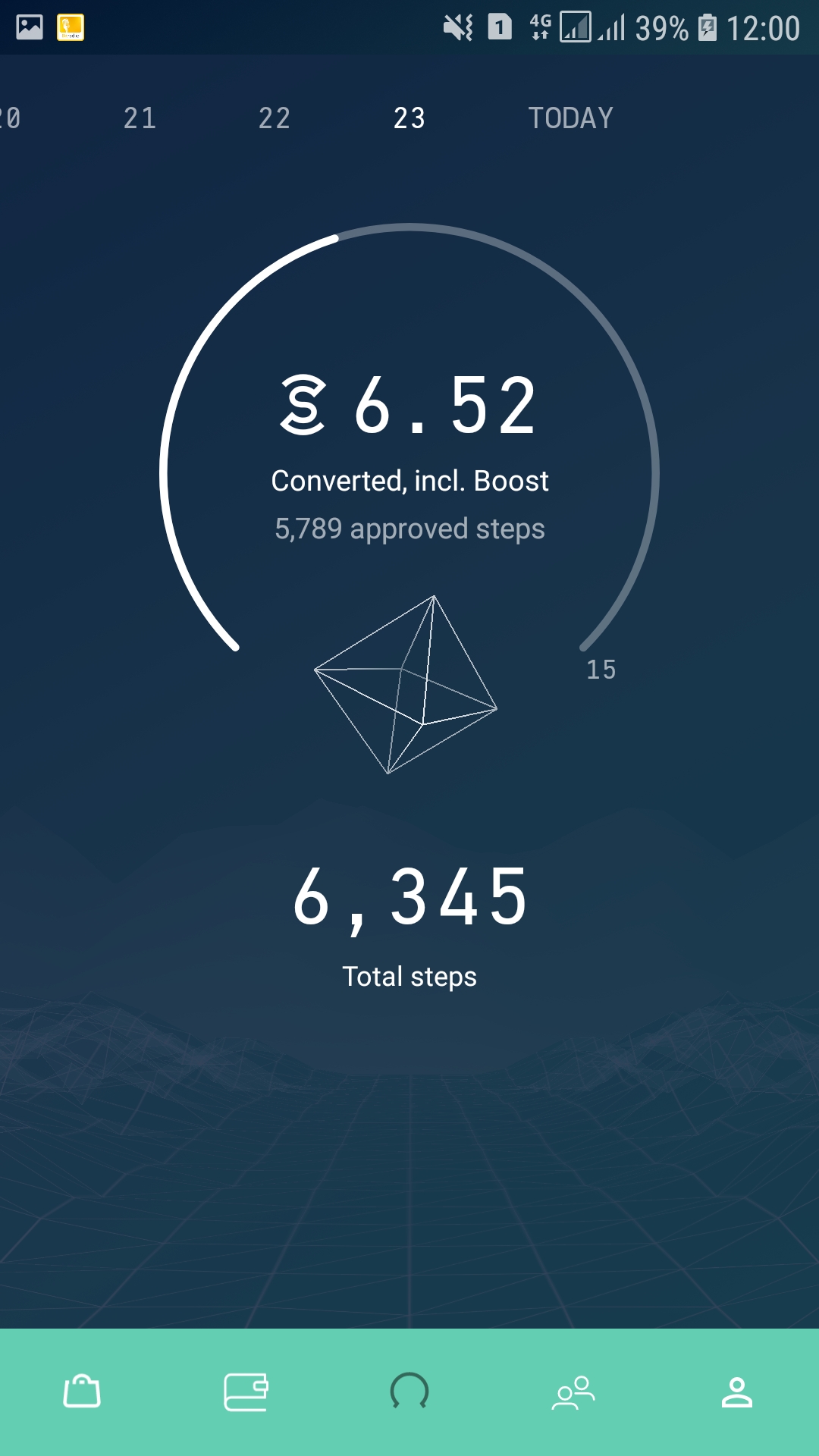Viewport: 819px width, 1456px height.
Task: Open the profile tab
Action: pyautogui.click(x=736, y=1392)
